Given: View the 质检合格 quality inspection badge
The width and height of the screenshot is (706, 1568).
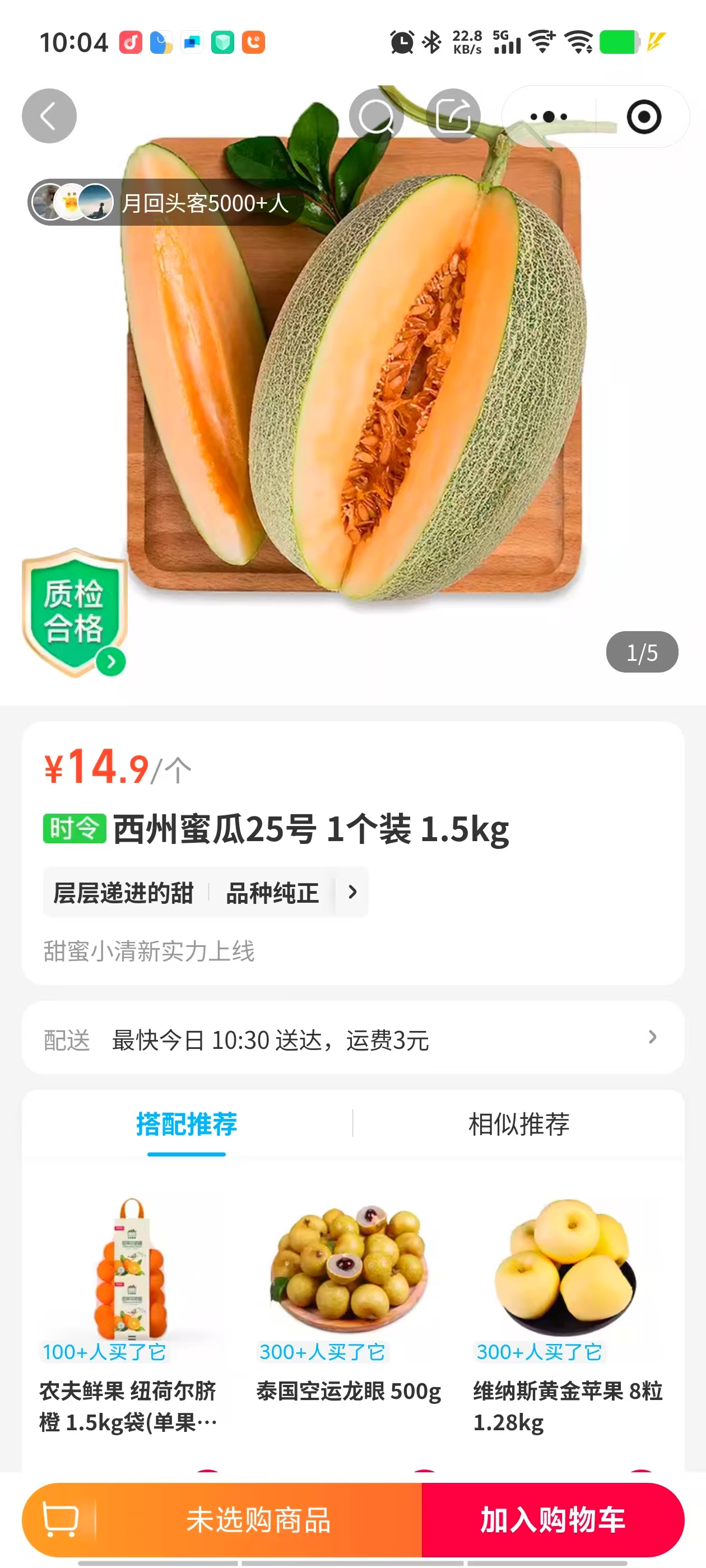Looking at the screenshot, I should point(75,612).
